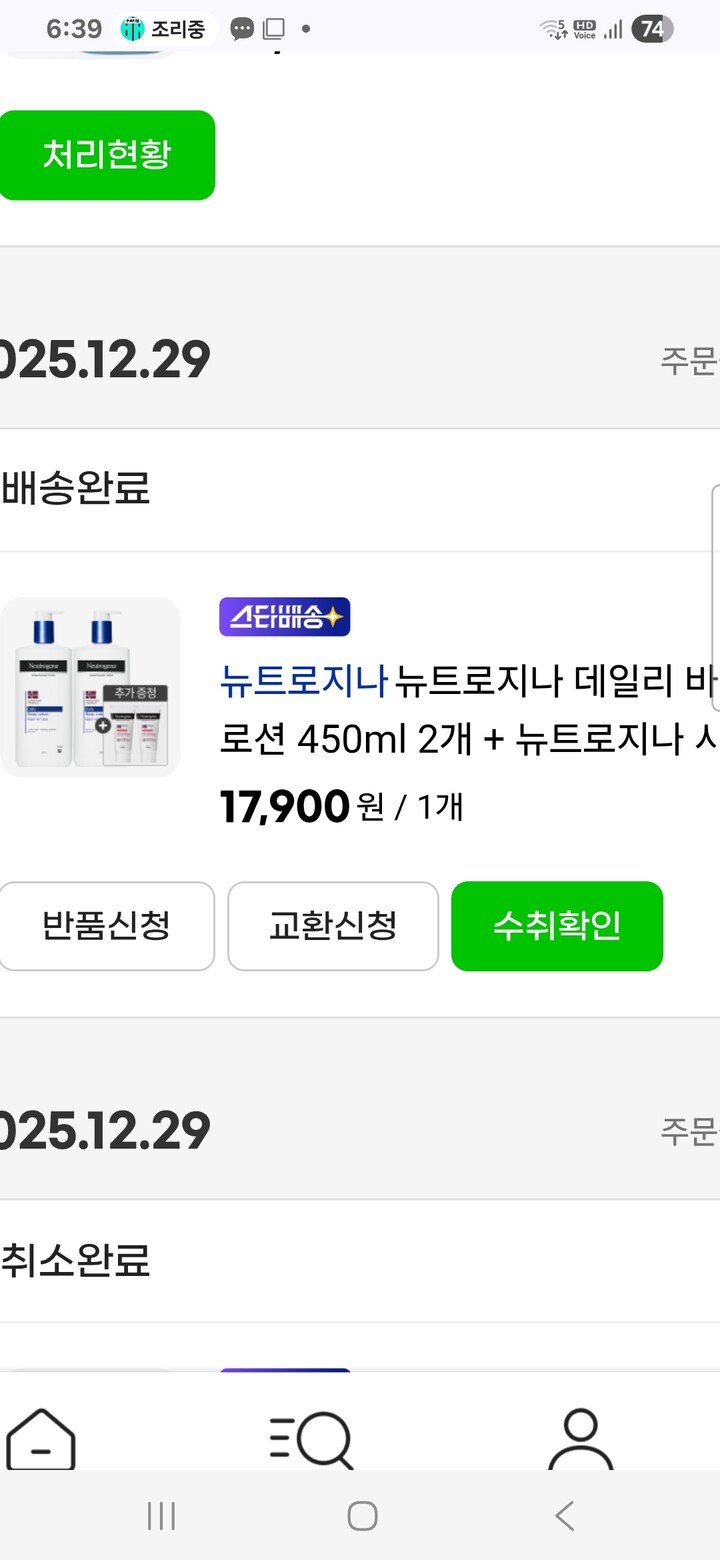Confirm receipt by tapping 수취확인
This screenshot has width=720, height=1560.
pyautogui.click(x=557, y=926)
